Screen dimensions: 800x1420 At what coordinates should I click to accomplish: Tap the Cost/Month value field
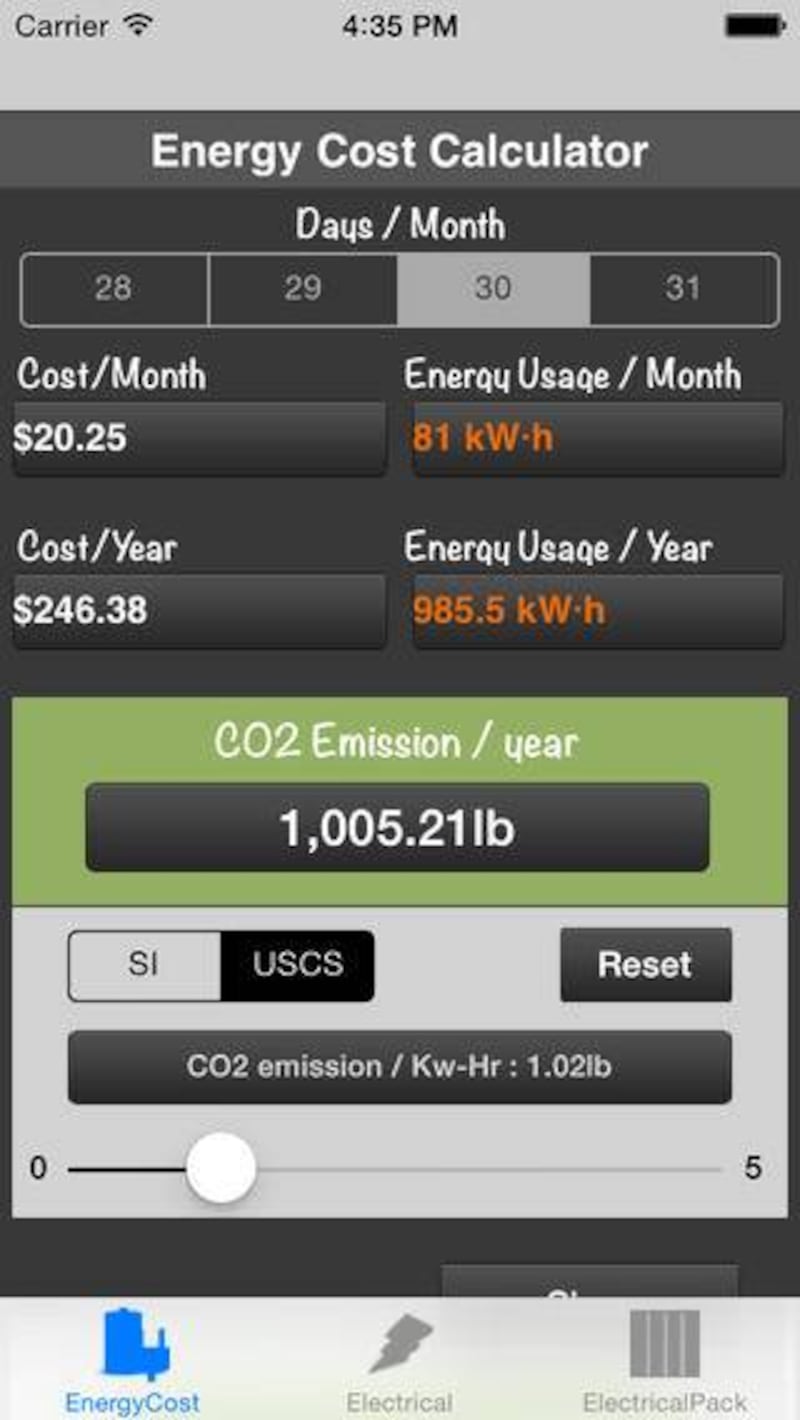(x=199, y=438)
